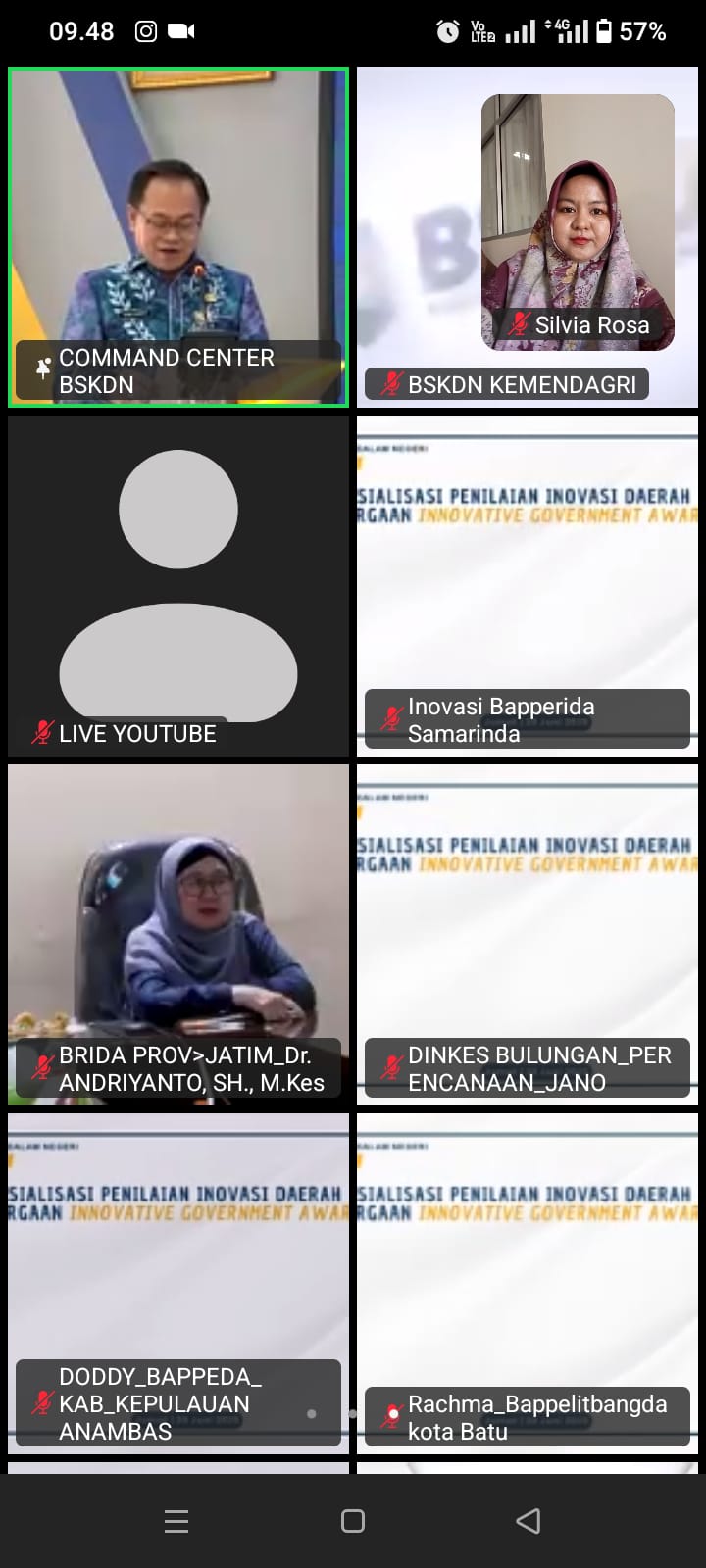Tap the LIVE YOUTUBE participant tile
The width and height of the screenshot is (706, 1568).
point(177,585)
